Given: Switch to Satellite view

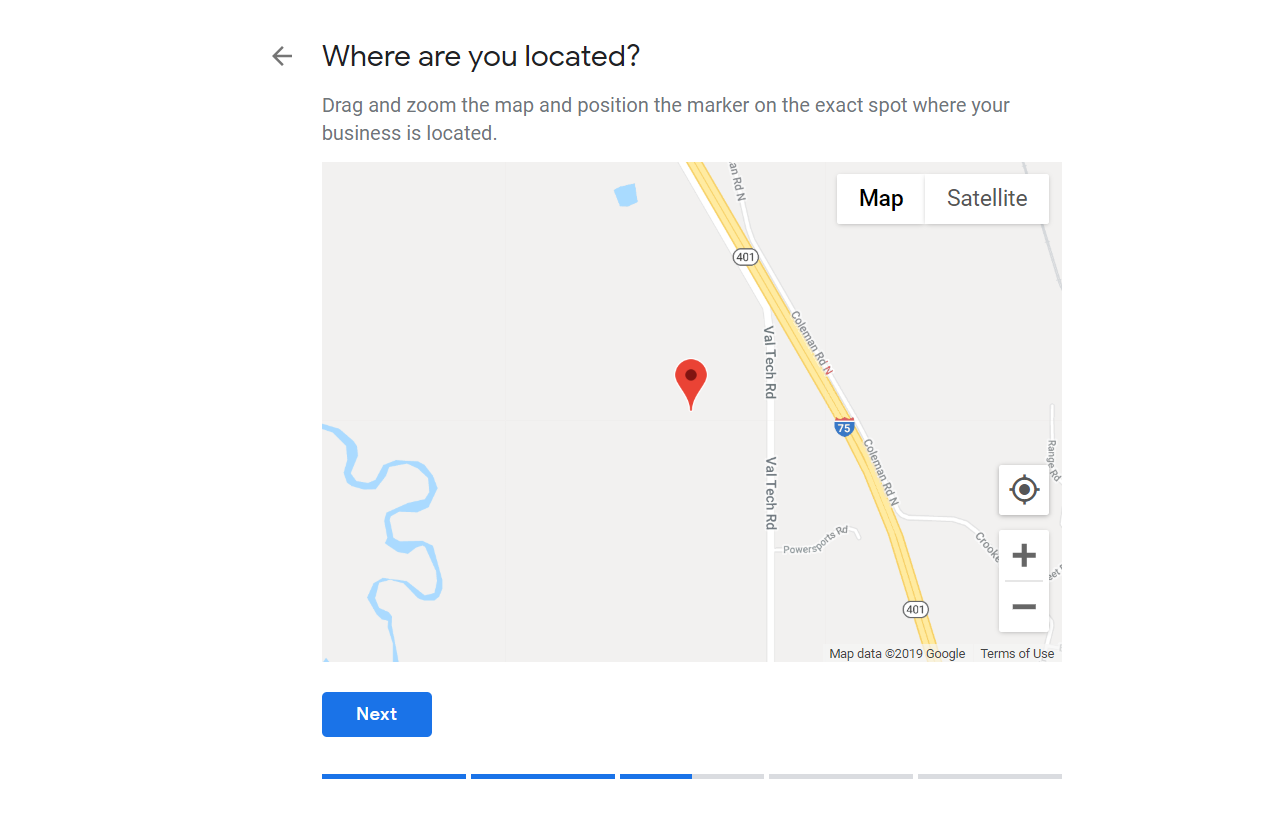Looking at the screenshot, I should [x=986, y=198].
